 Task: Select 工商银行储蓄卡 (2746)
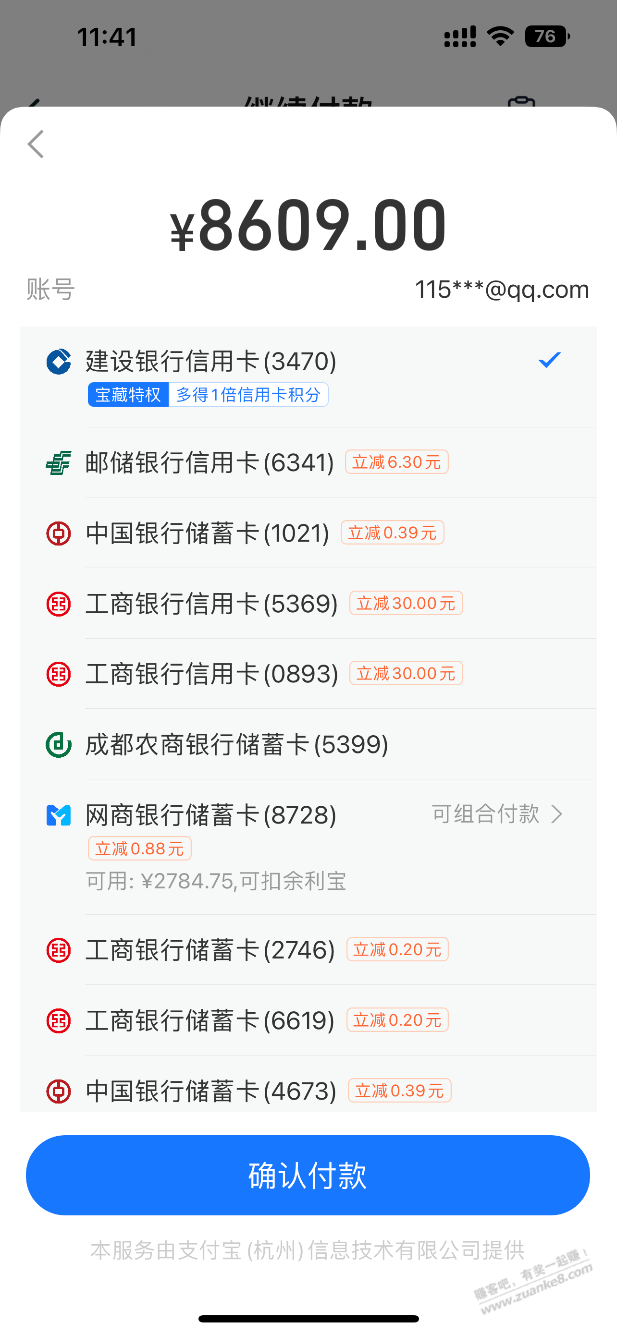[x=210, y=949]
